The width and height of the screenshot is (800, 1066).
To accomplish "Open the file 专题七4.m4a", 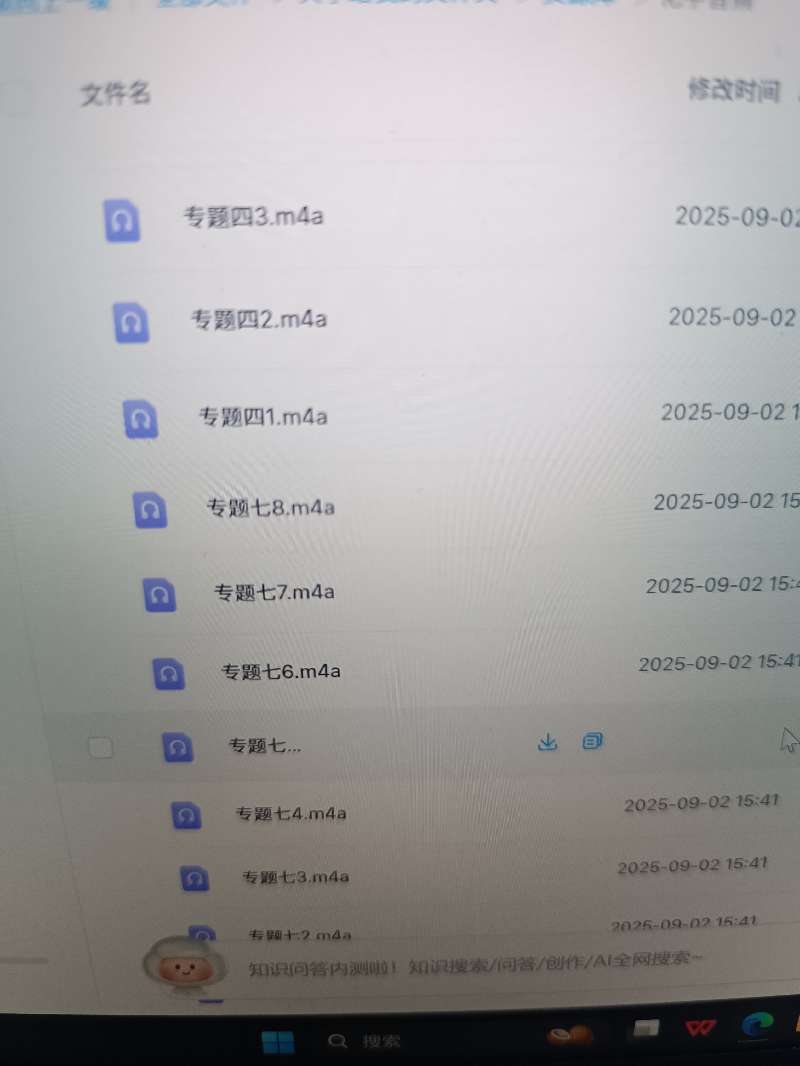I will (x=290, y=814).
